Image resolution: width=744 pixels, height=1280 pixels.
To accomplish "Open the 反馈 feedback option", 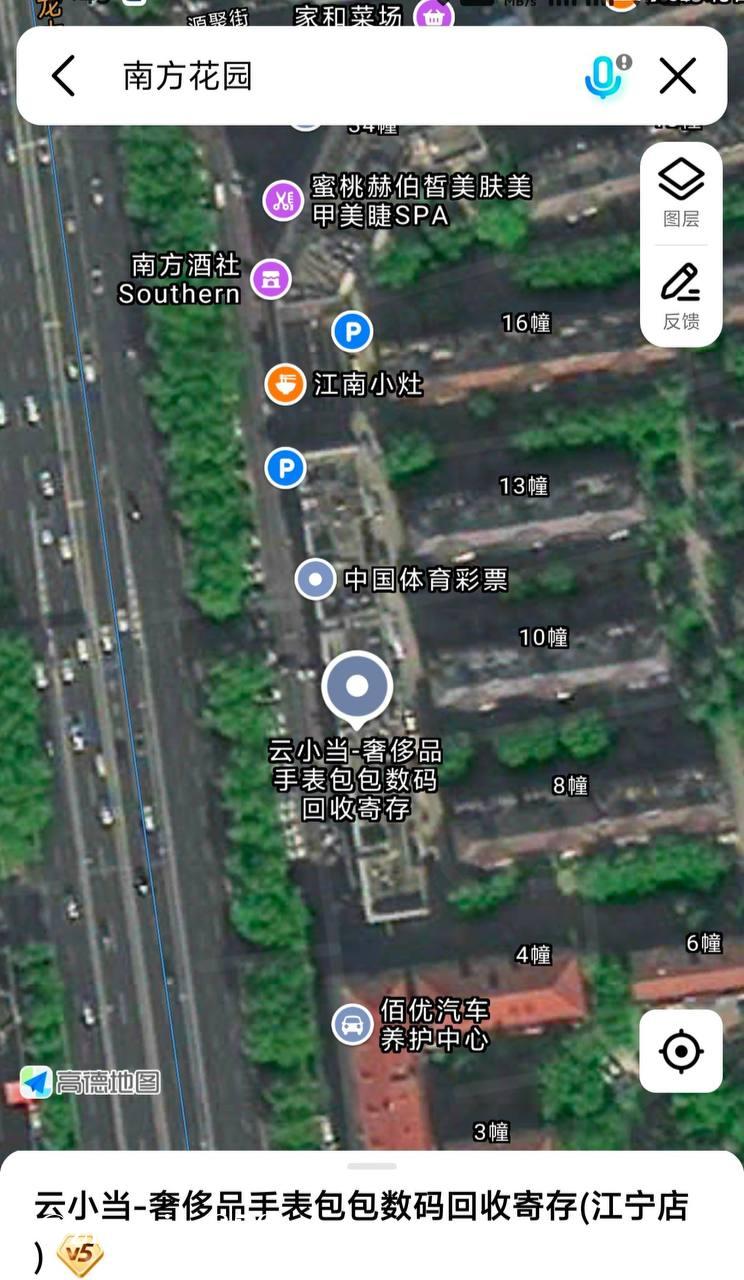I will click(x=681, y=296).
